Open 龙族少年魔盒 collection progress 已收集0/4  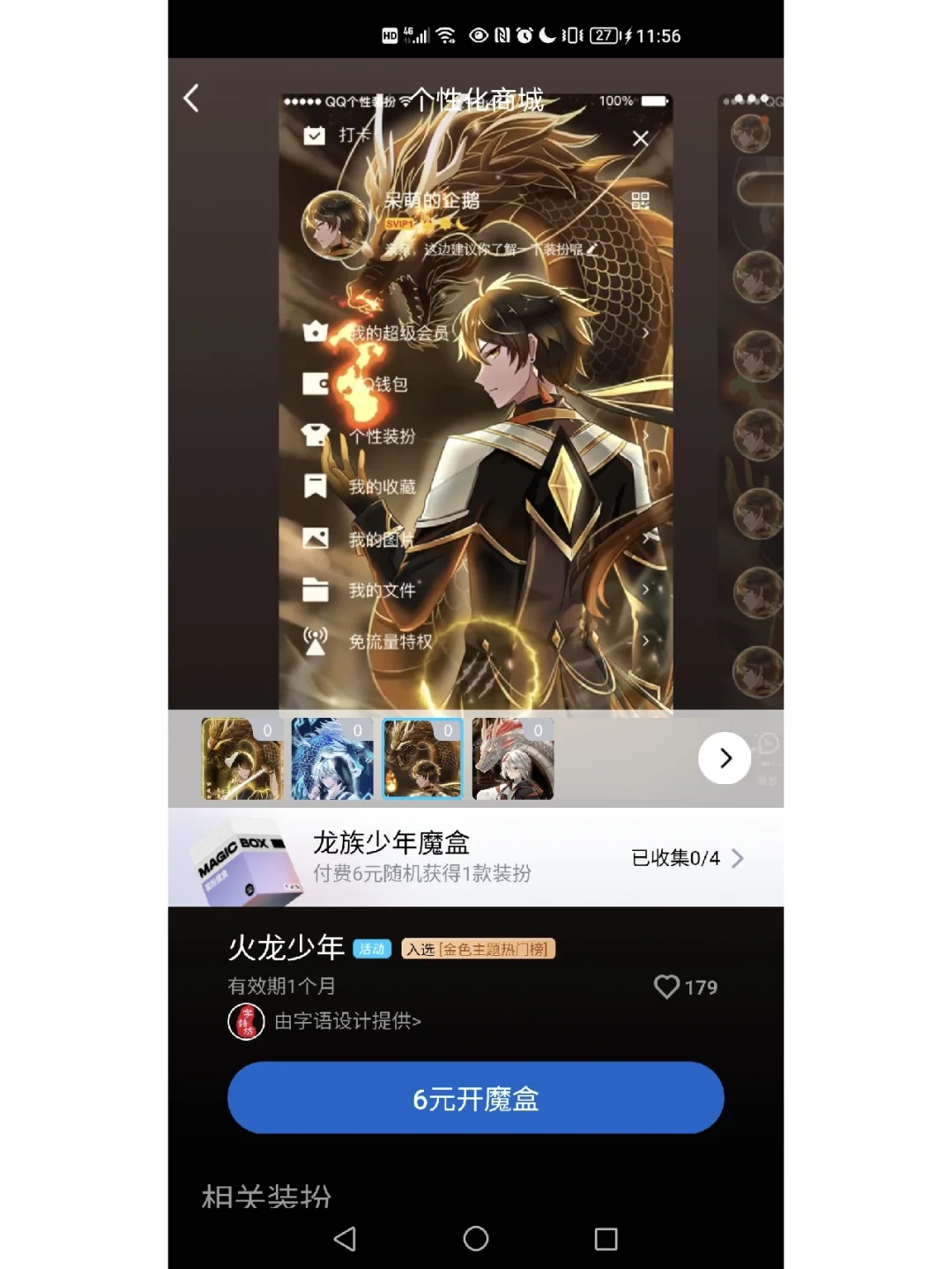pos(688,858)
